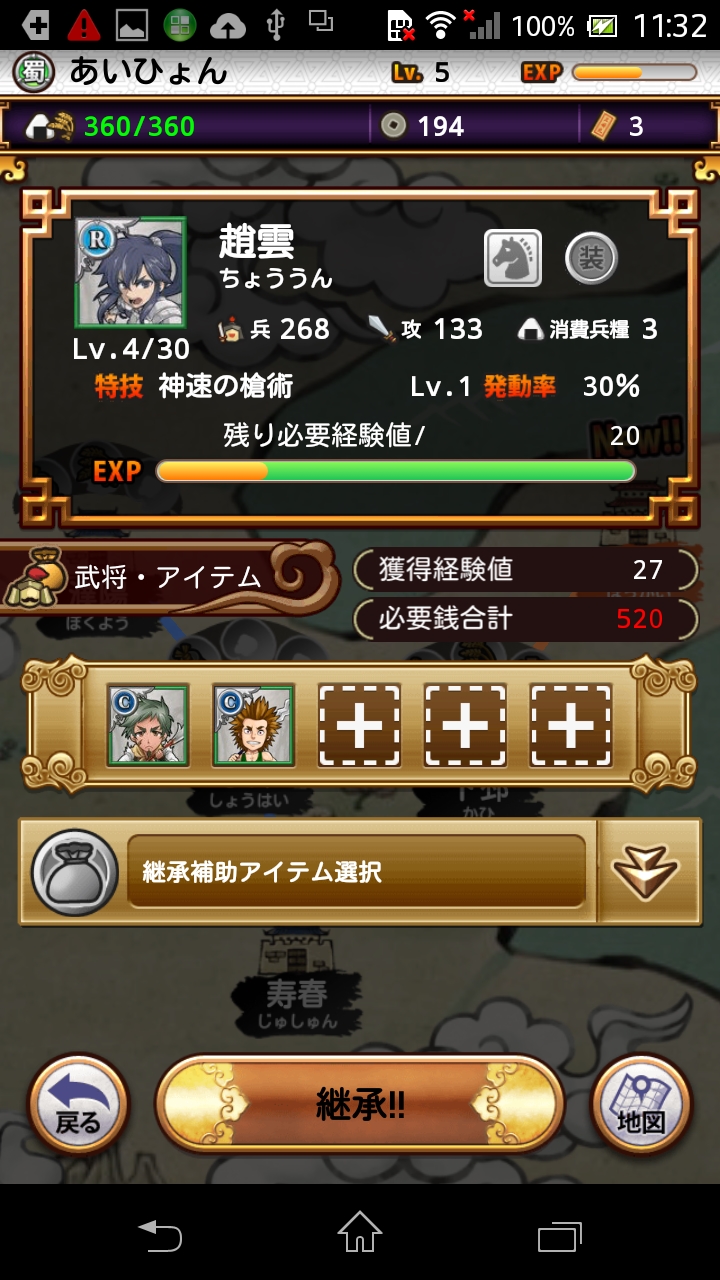Expand the support item arrow
The width and height of the screenshot is (720, 1280).
coord(646,872)
